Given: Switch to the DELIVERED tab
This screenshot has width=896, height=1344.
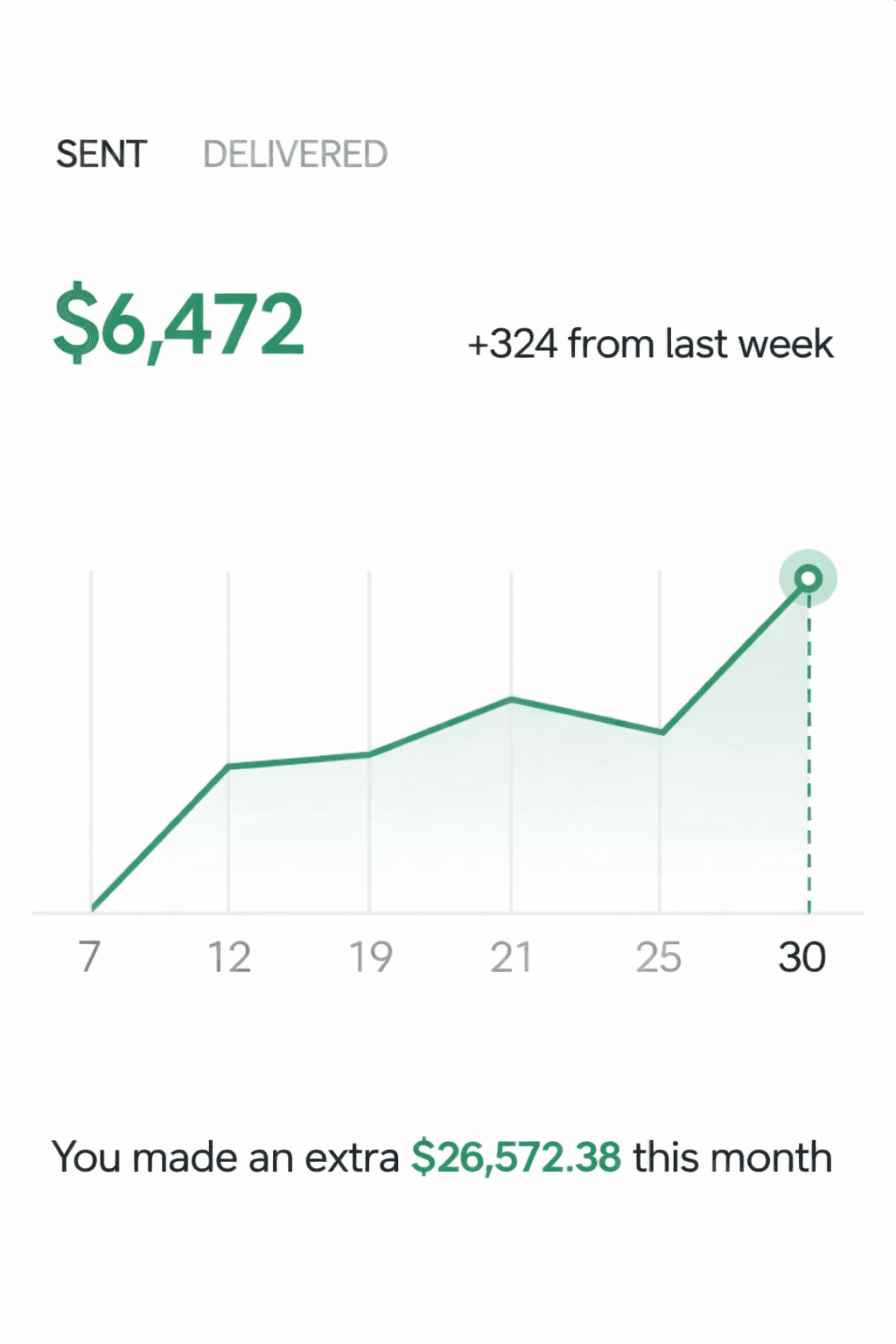Looking at the screenshot, I should (296, 154).
